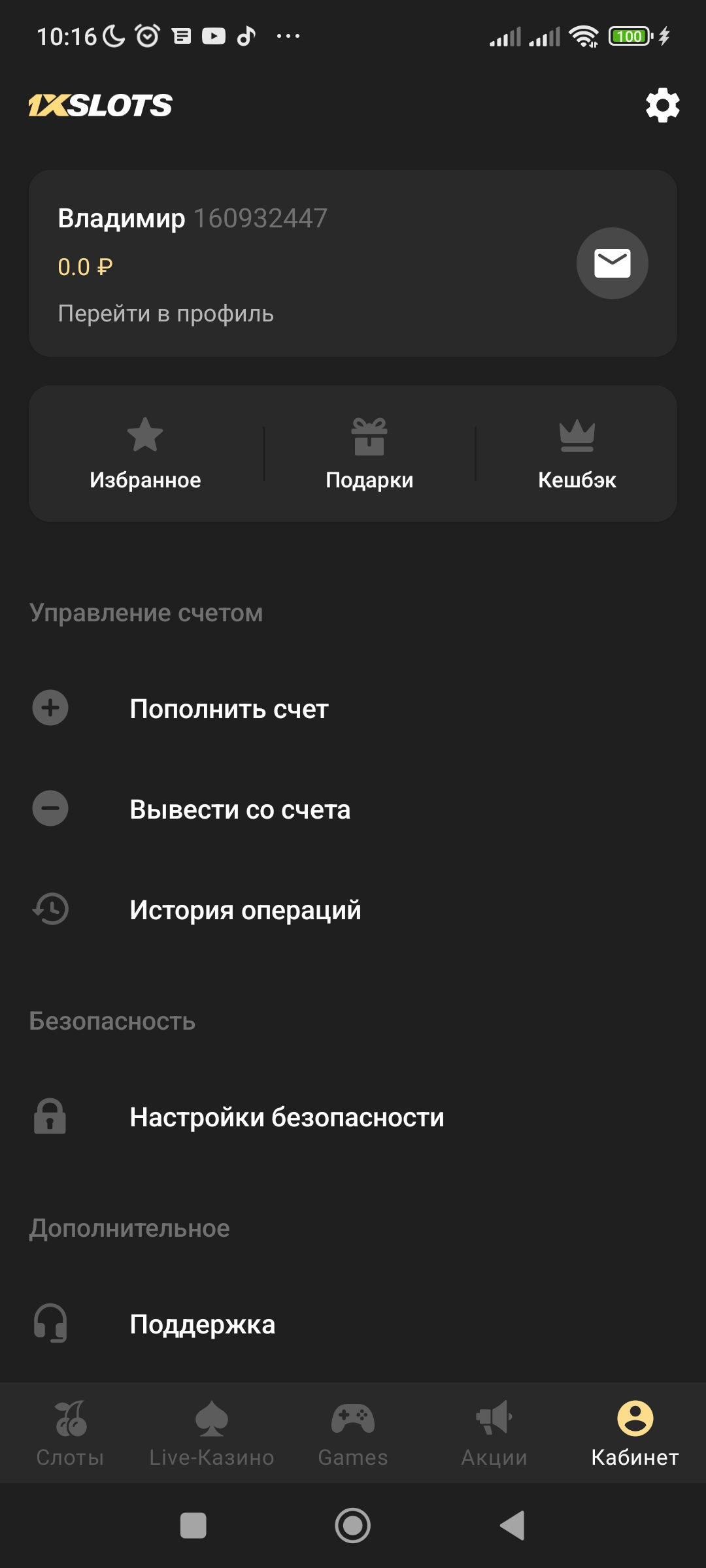
Task: Go to the system home screen
Action: tap(353, 1526)
